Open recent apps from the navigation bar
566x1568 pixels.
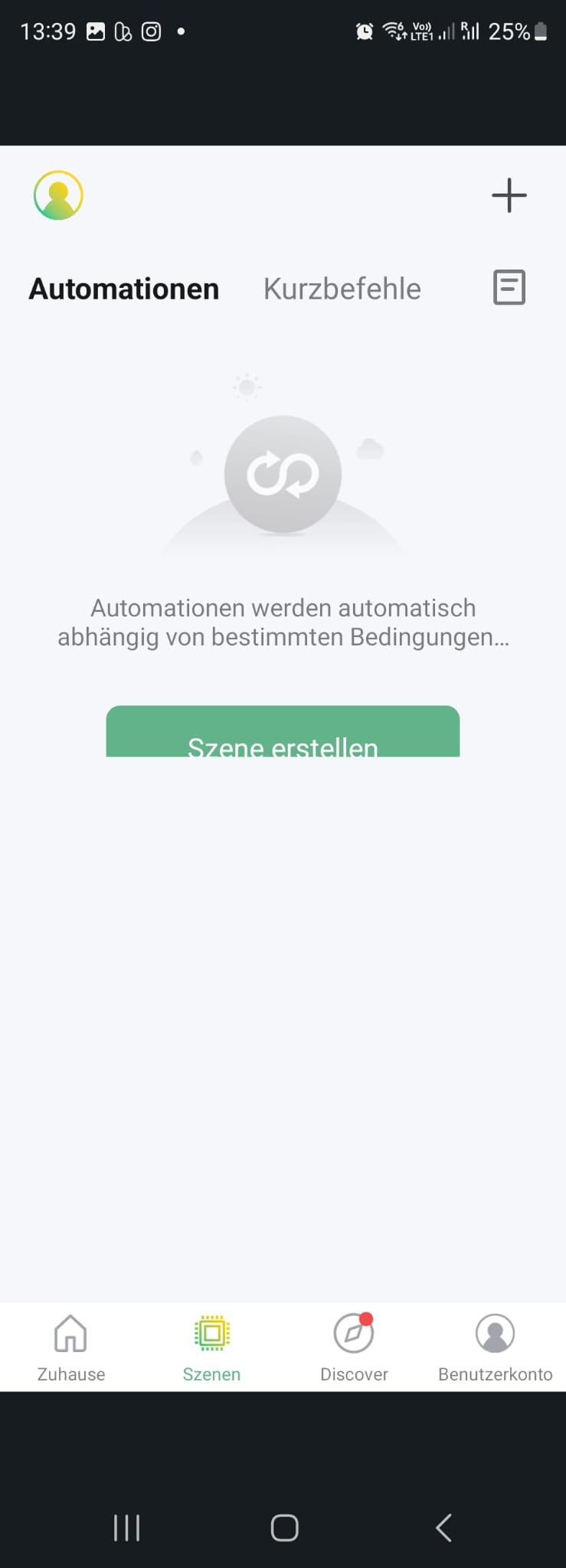[x=126, y=1527]
